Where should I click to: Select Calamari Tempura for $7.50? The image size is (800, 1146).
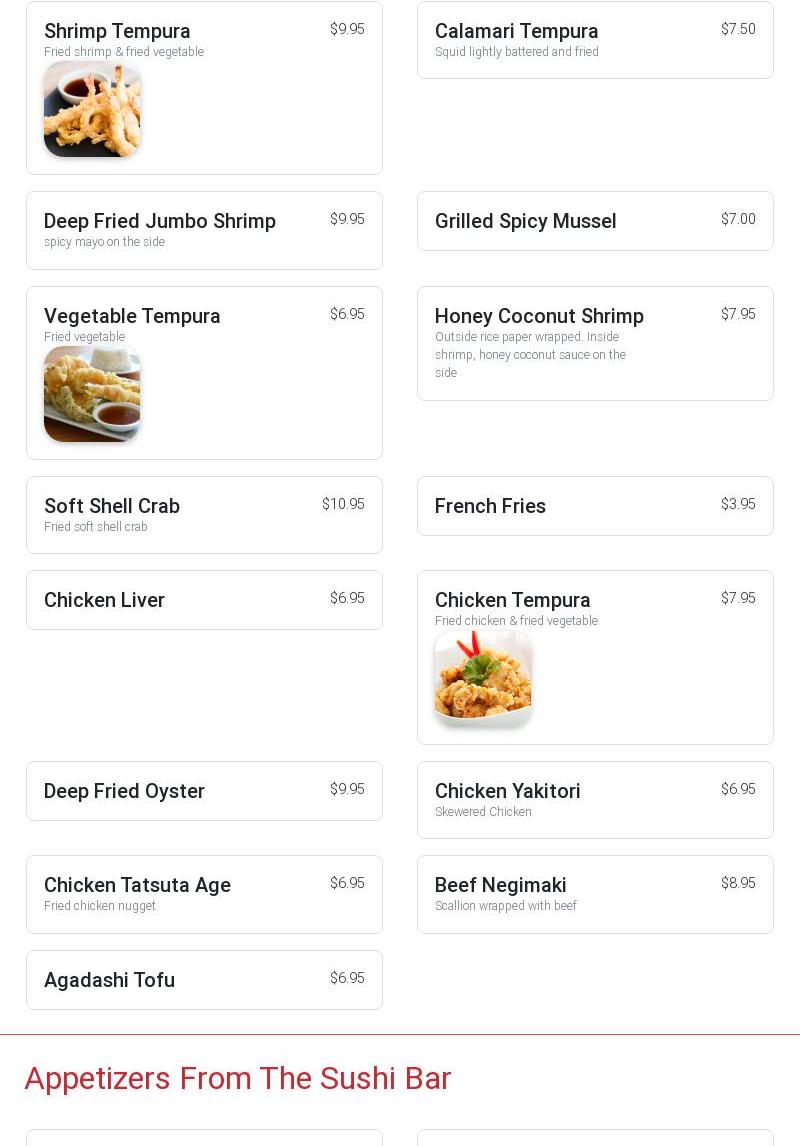595,40
